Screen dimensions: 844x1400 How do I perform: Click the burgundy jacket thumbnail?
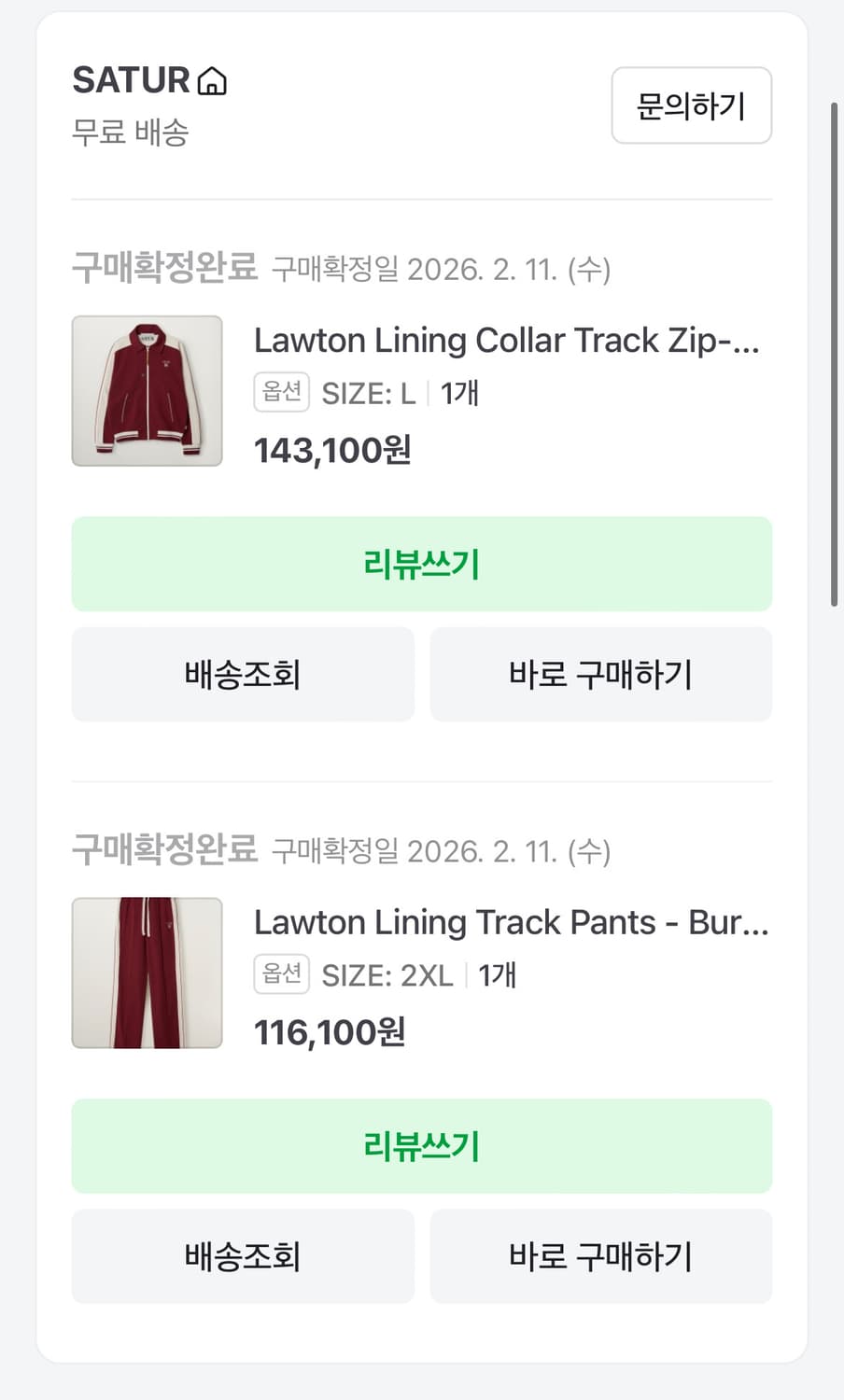147,390
